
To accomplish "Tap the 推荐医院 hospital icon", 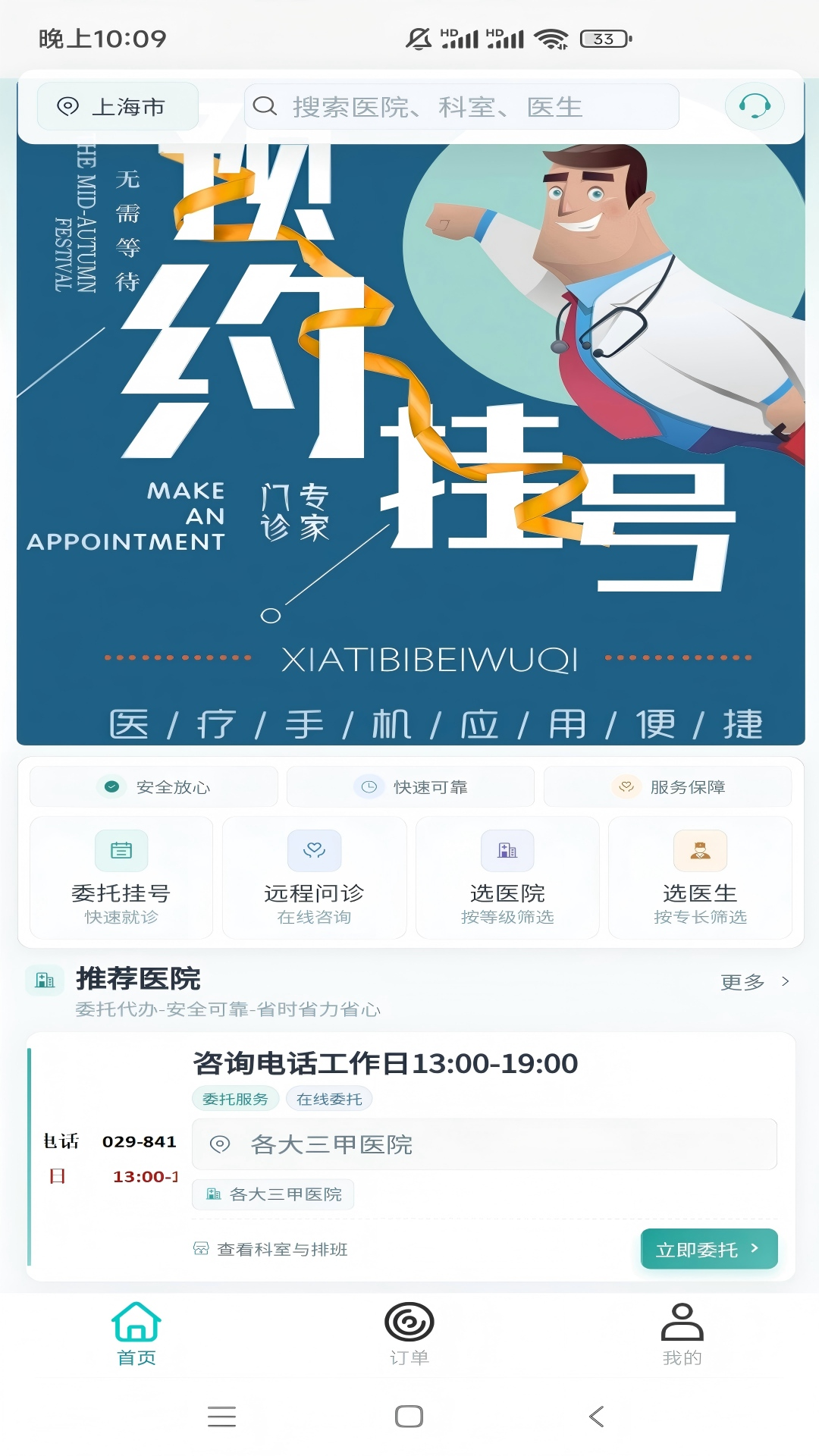I will (x=45, y=980).
